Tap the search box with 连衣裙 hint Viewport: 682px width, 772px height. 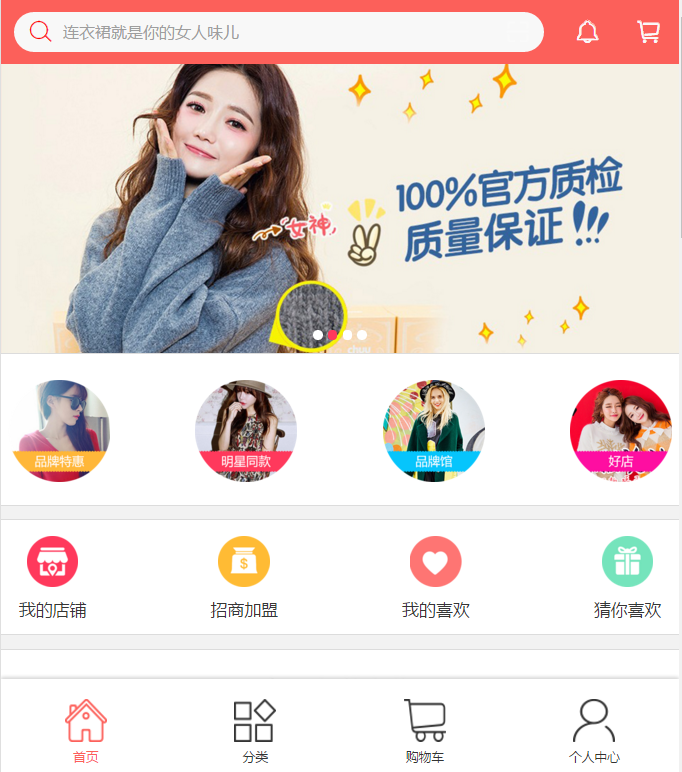[280, 32]
